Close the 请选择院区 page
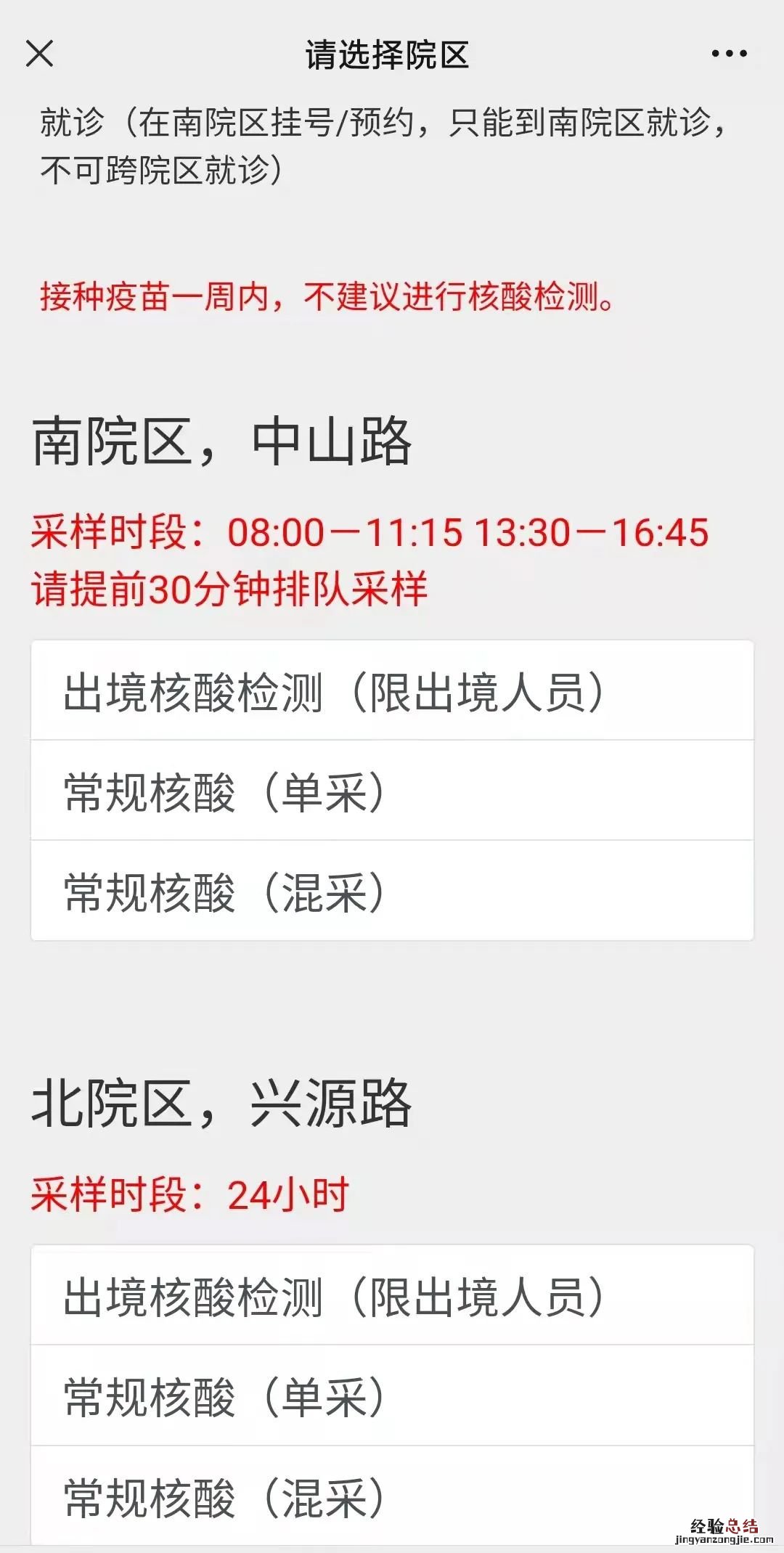The height and width of the screenshot is (1553, 784). [x=39, y=54]
